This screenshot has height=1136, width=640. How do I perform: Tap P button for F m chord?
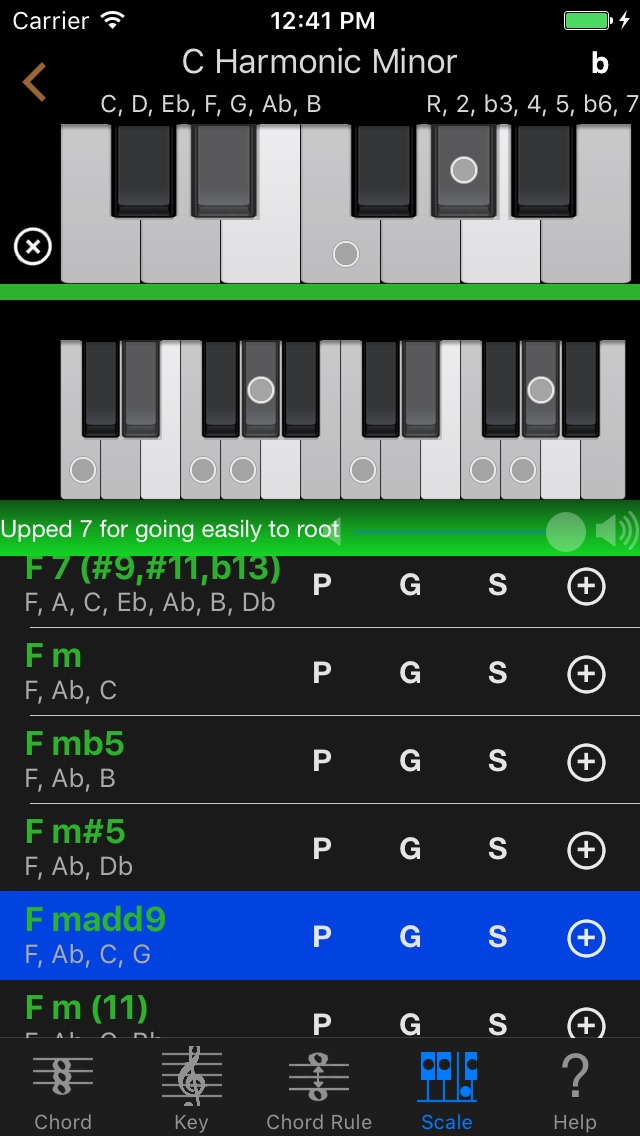click(321, 672)
